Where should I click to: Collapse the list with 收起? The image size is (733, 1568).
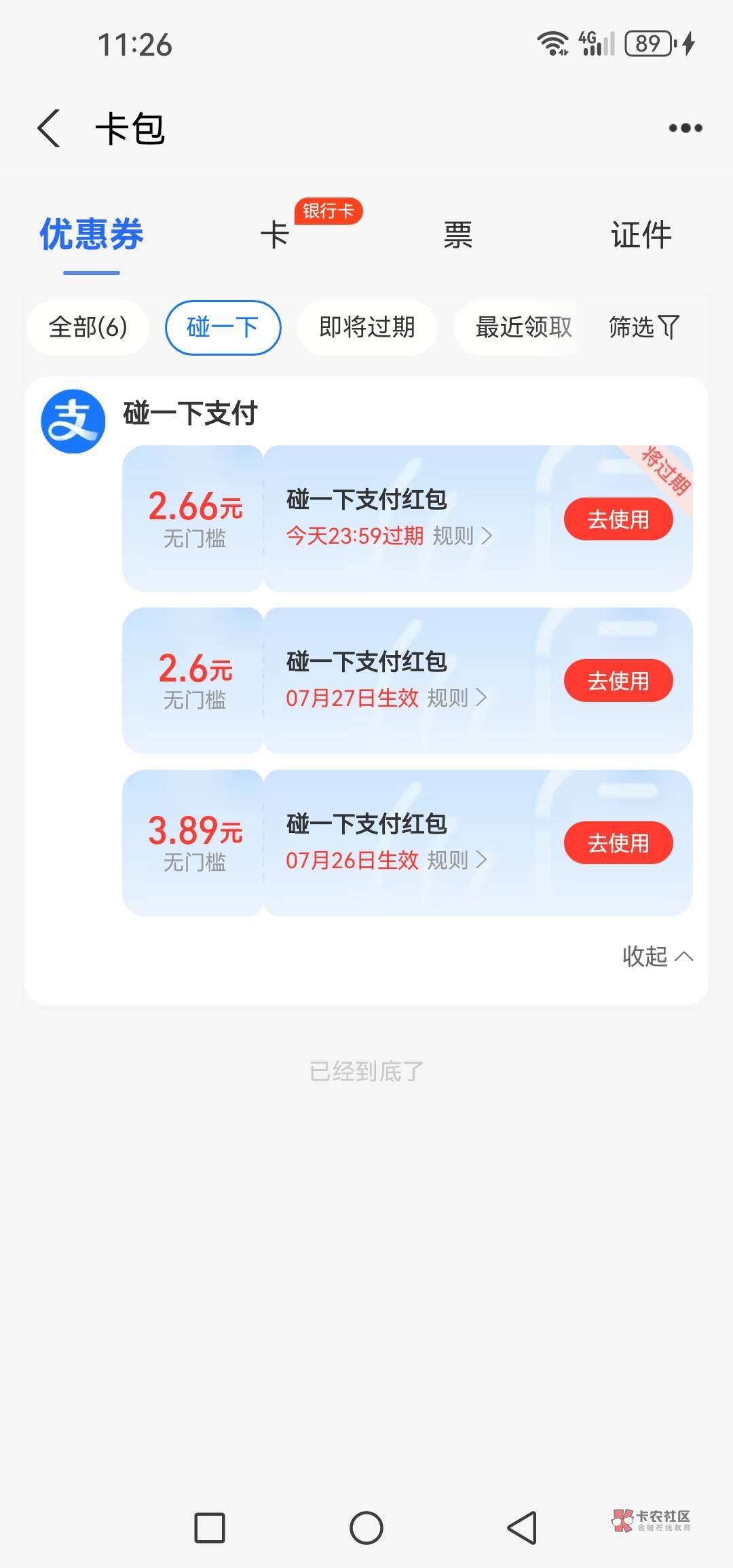(x=656, y=956)
